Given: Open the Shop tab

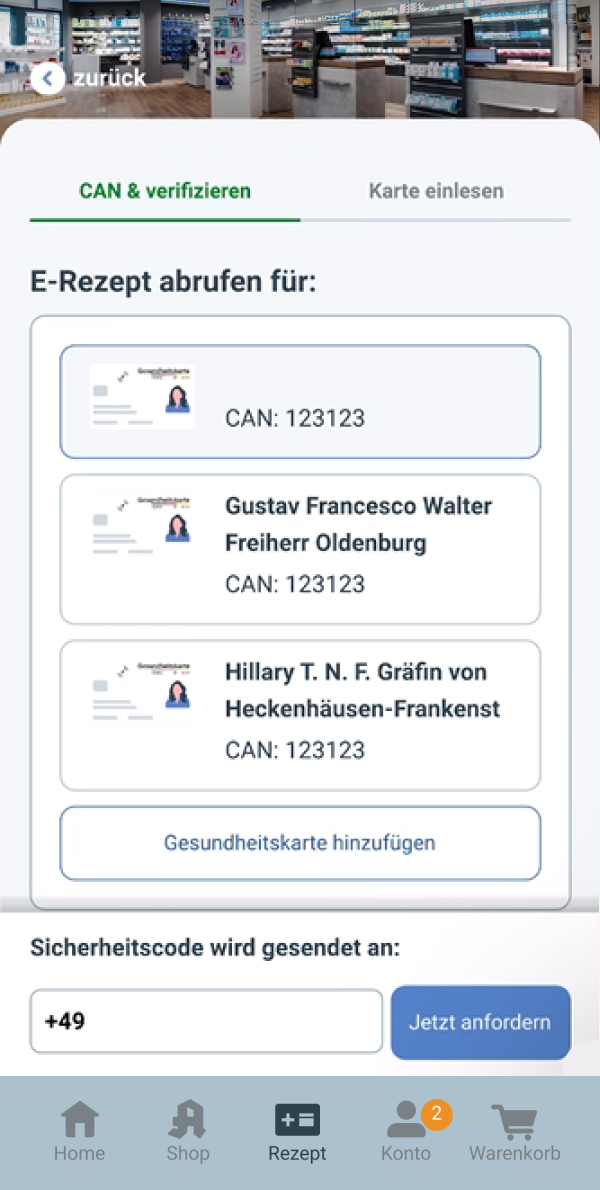Looking at the screenshot, I should point(188,1132).
